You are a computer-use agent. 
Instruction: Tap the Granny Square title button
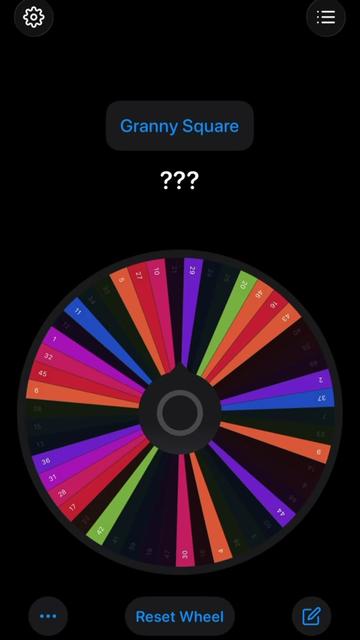click(180, 126)
